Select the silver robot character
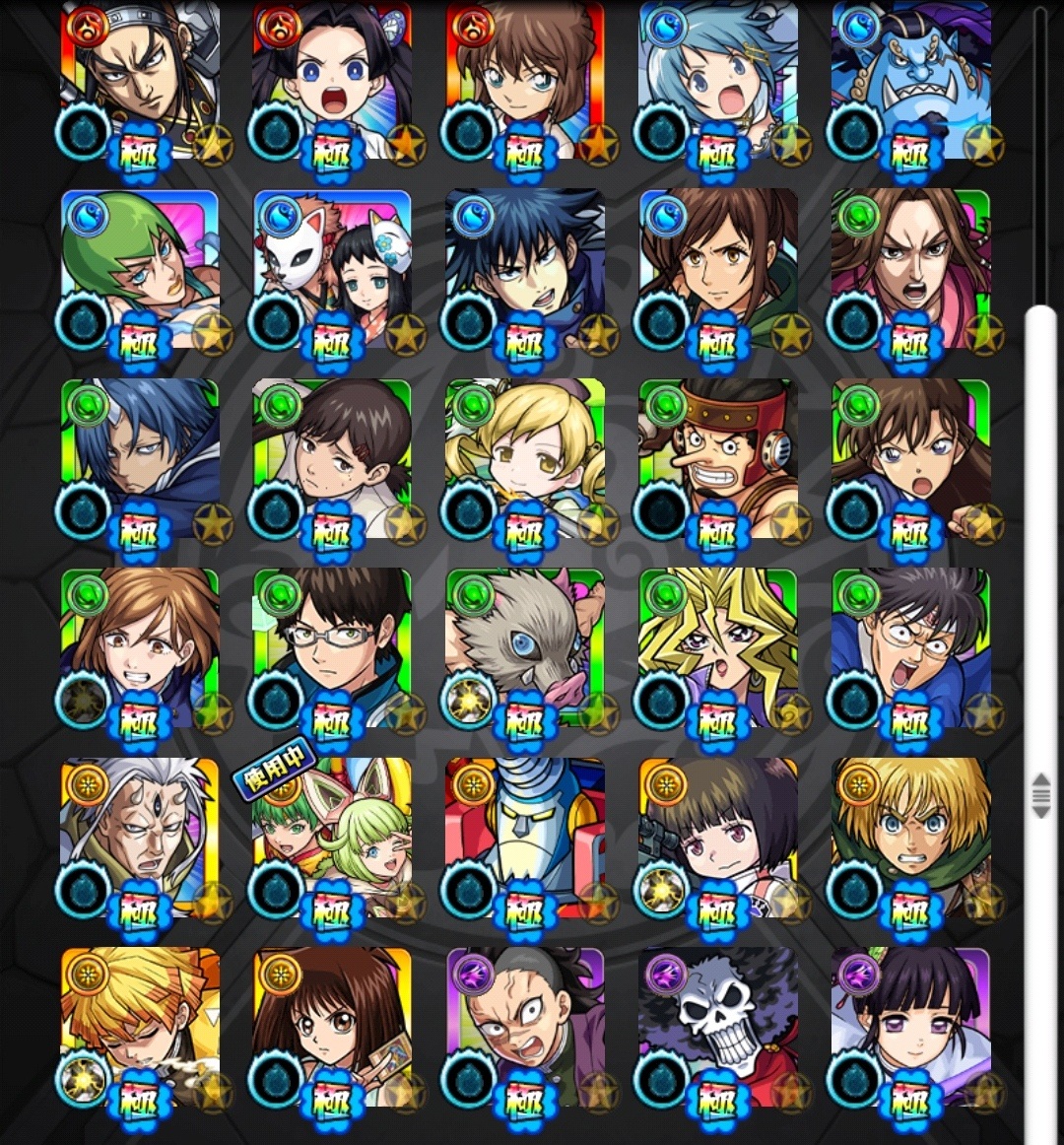 click(x=524, y=836)
